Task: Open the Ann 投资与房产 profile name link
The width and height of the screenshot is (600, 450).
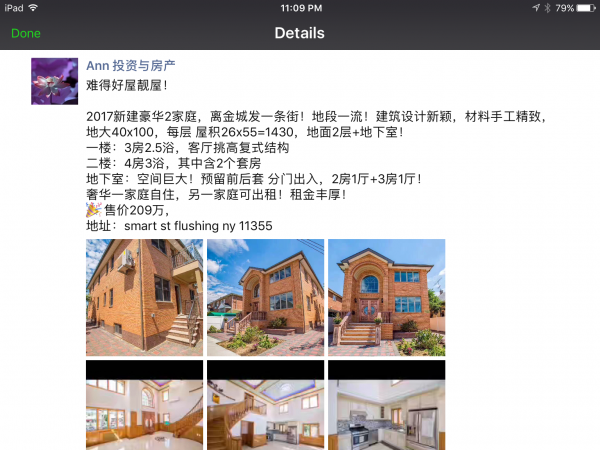Action: tap(132, 65)
